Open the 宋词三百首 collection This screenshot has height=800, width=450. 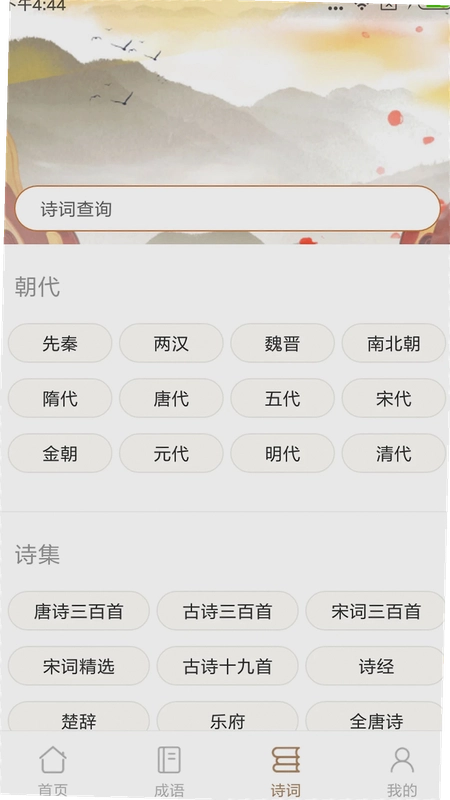pyautogui.click(x=376, y=611)
